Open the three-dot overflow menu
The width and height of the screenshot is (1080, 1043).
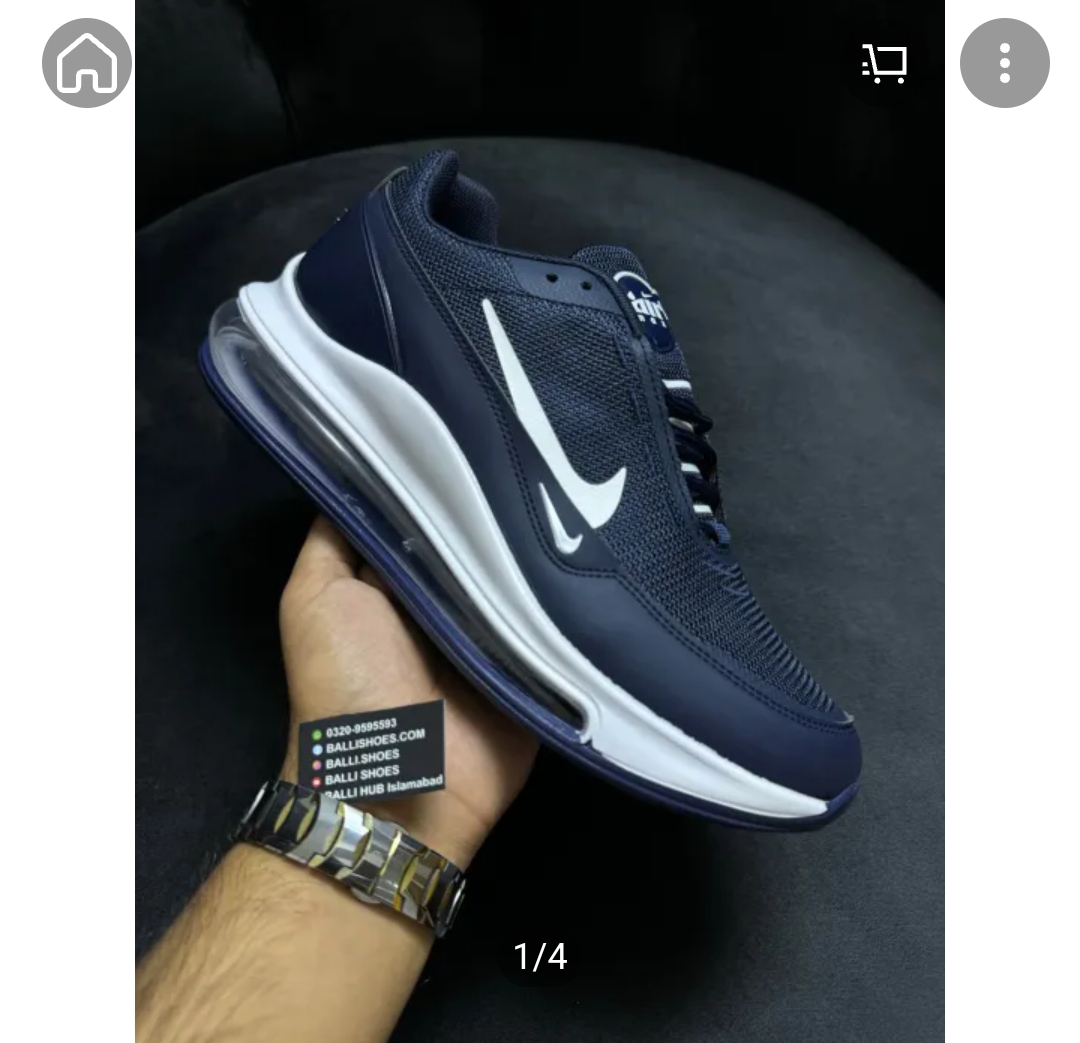tap(1004, 63)
